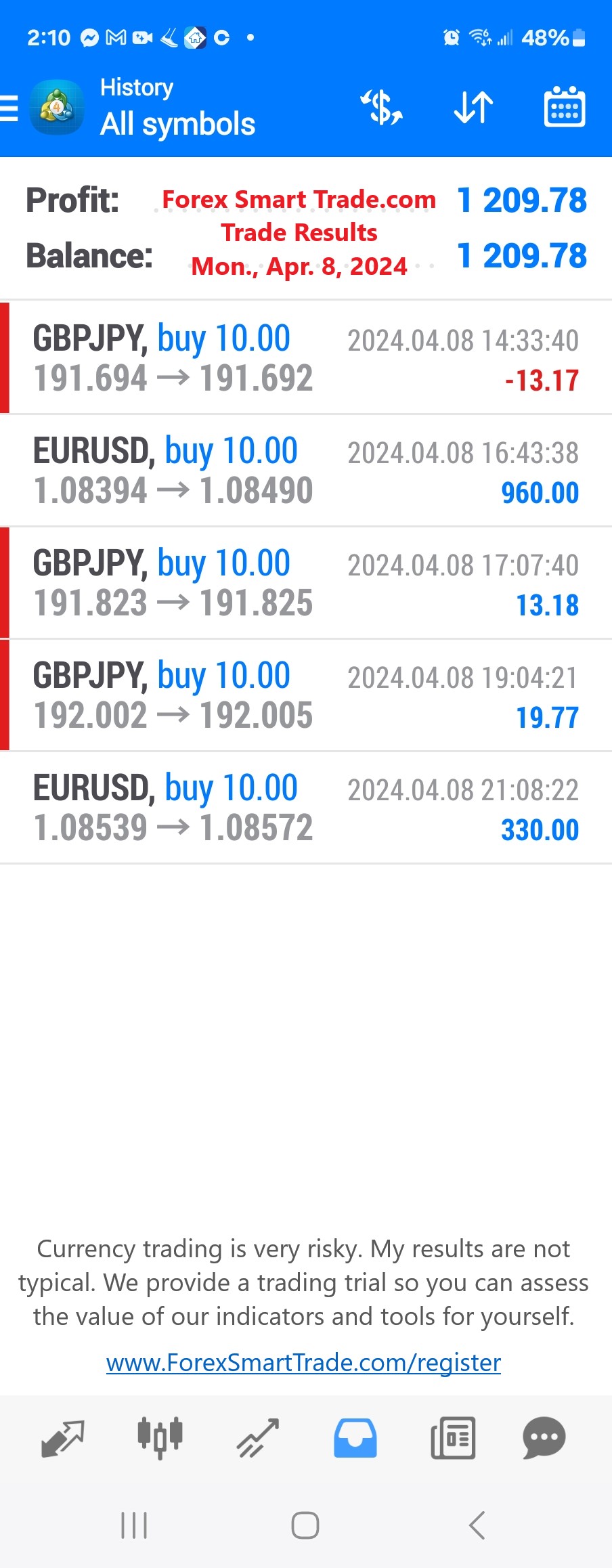Expand the EURUSD trade with 960.00 profit
Image resolution: width=612 pixels, height=1568 pixels.
(306, 471)
